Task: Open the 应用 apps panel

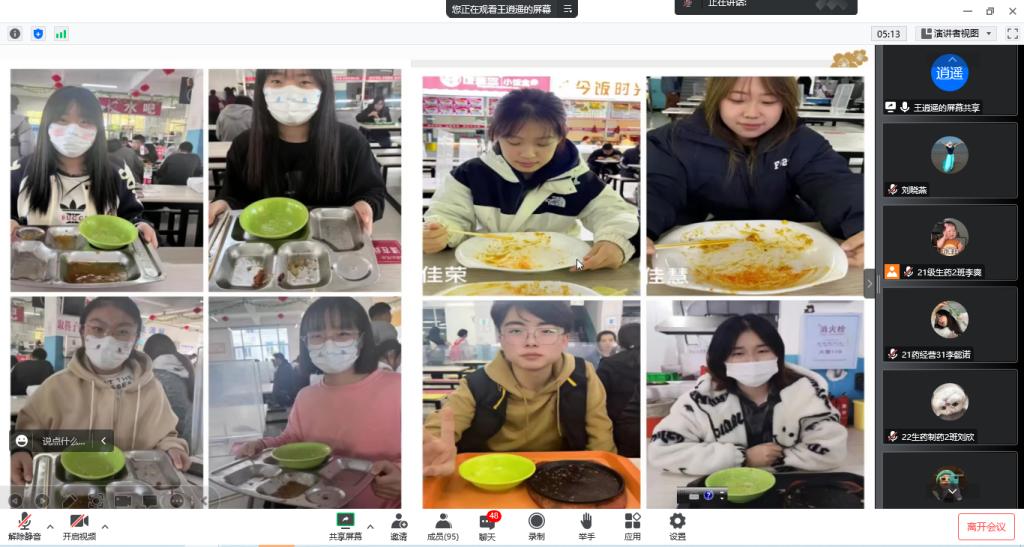Action: tap(632, 525)
